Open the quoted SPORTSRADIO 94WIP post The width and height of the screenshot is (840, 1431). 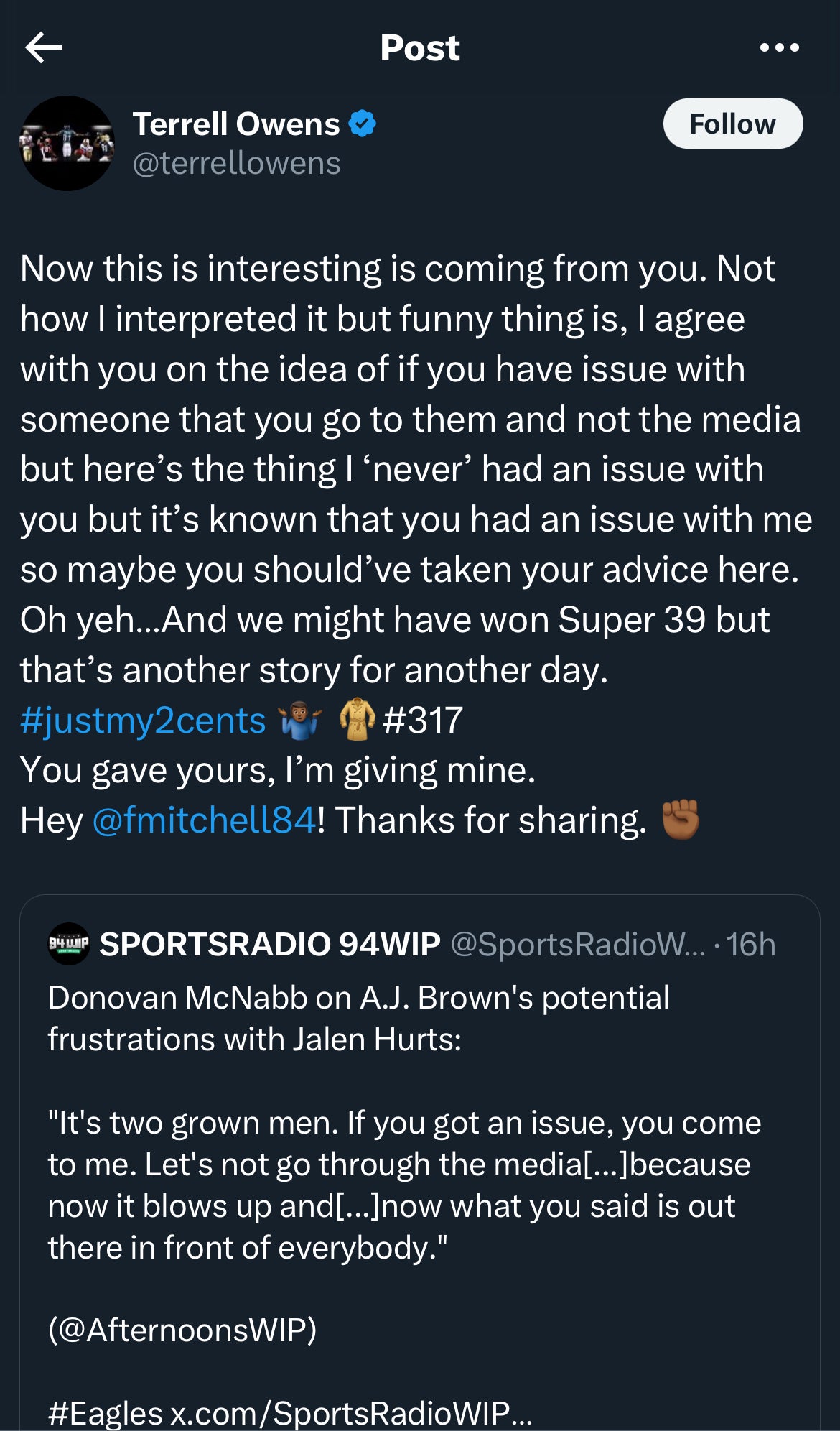pyautogui.click(x=419, y=1164)
